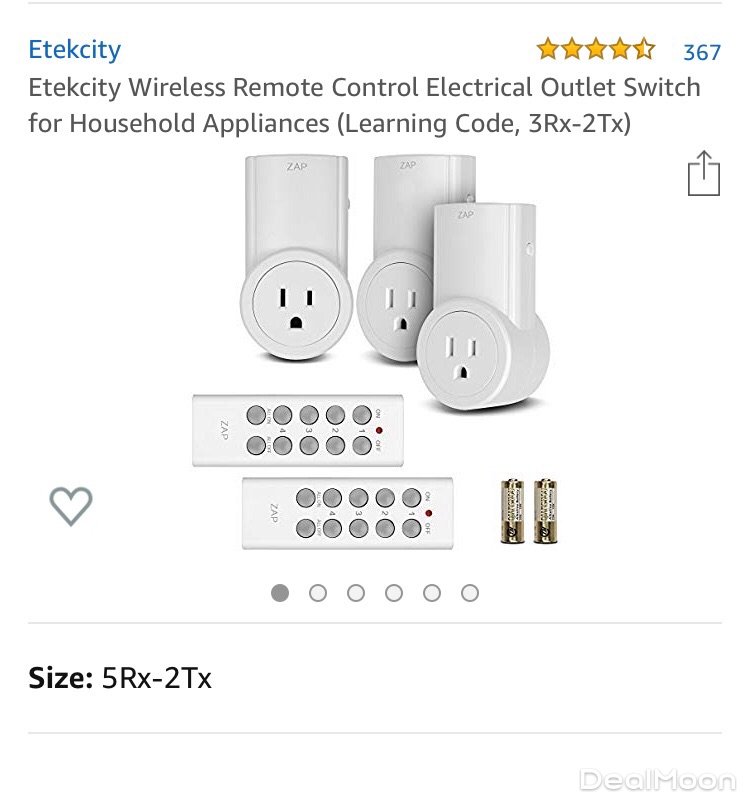Open the product image of outlet switches

375,350
